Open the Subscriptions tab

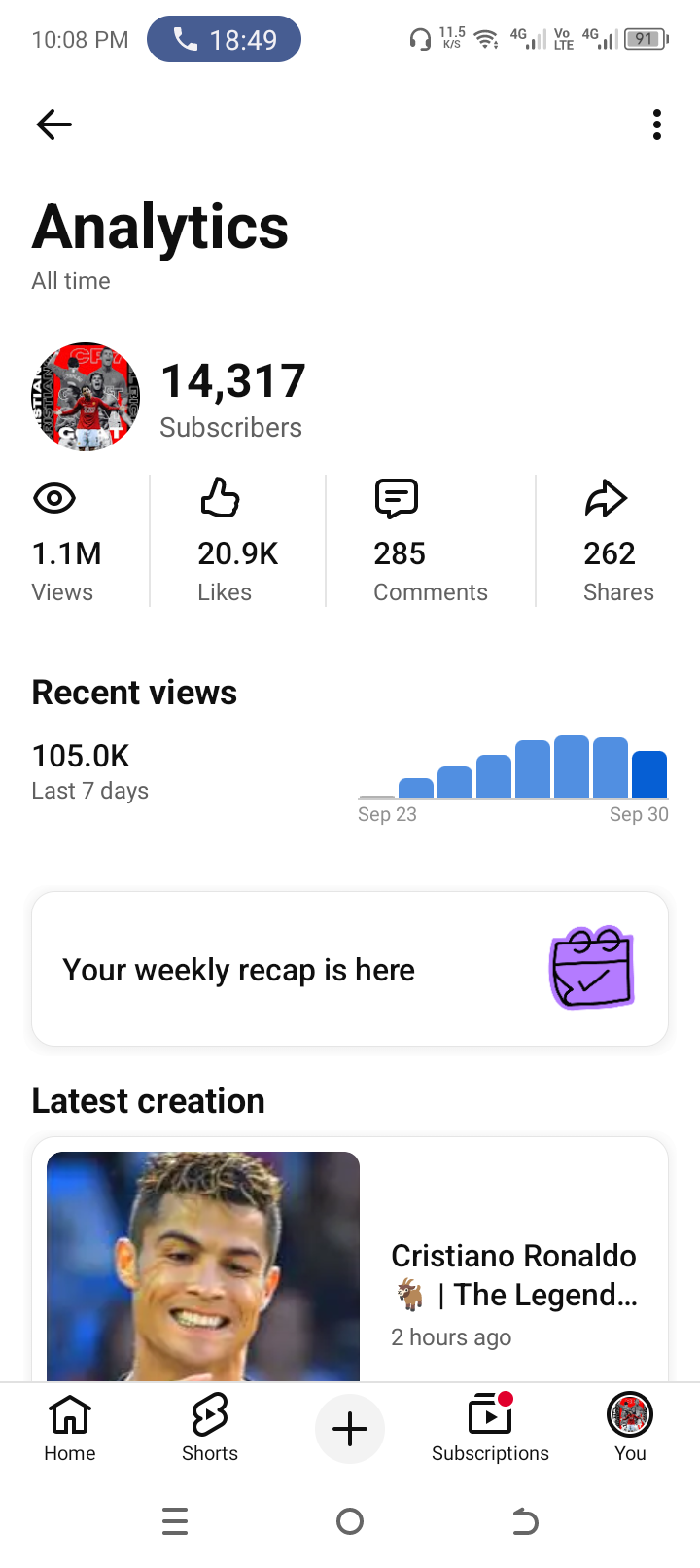[490, 1428]
